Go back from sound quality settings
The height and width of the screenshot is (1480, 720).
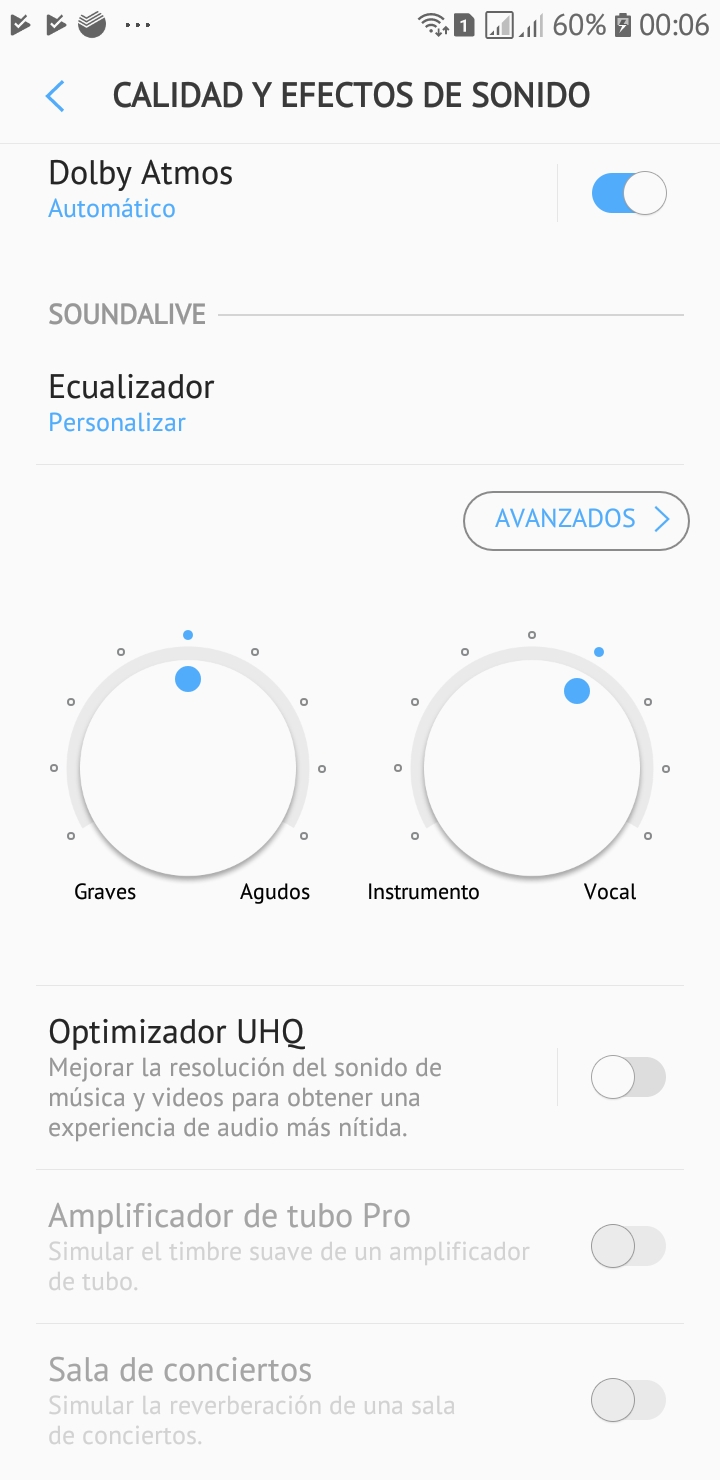pyautogui.click(x=55, y=96)
